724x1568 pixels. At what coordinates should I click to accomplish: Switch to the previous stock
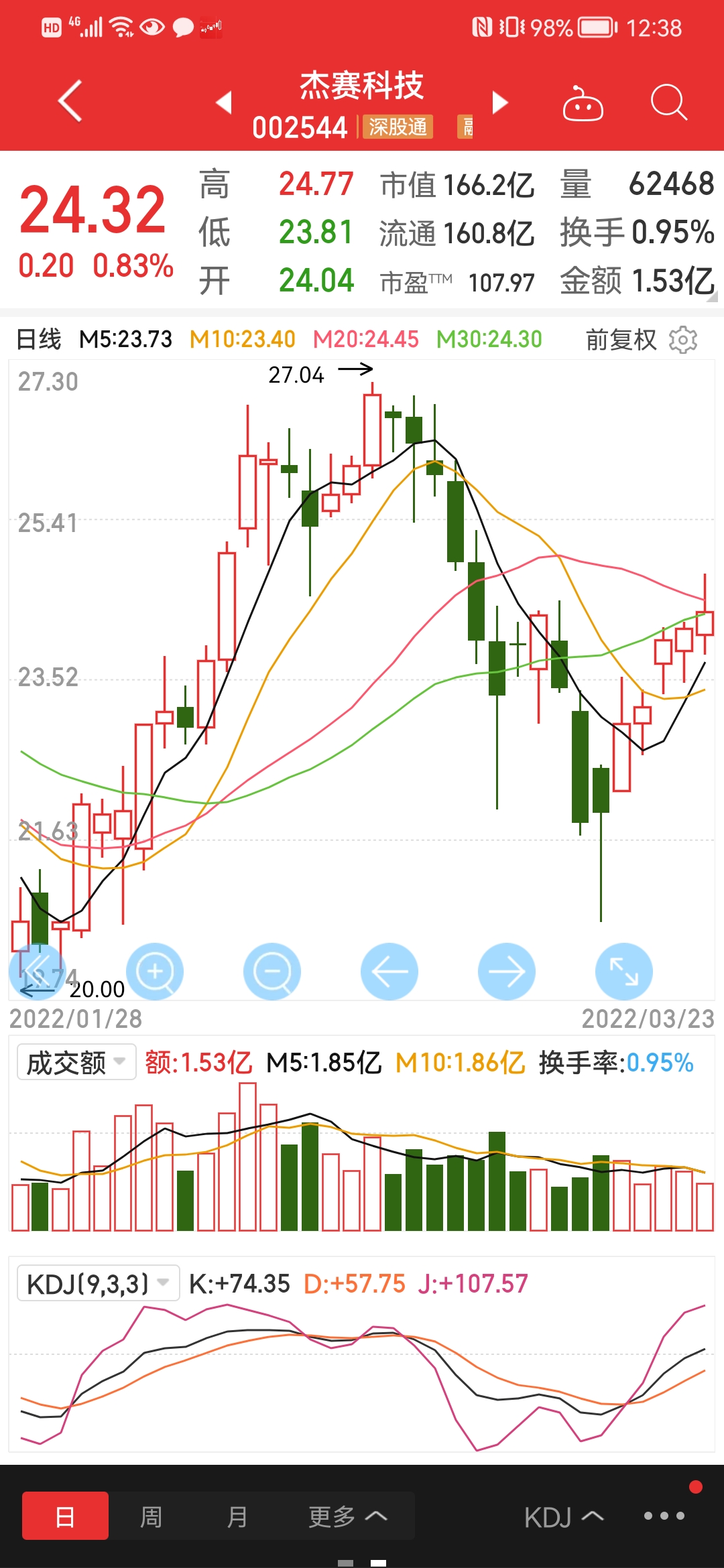click(x=224, y=103)
